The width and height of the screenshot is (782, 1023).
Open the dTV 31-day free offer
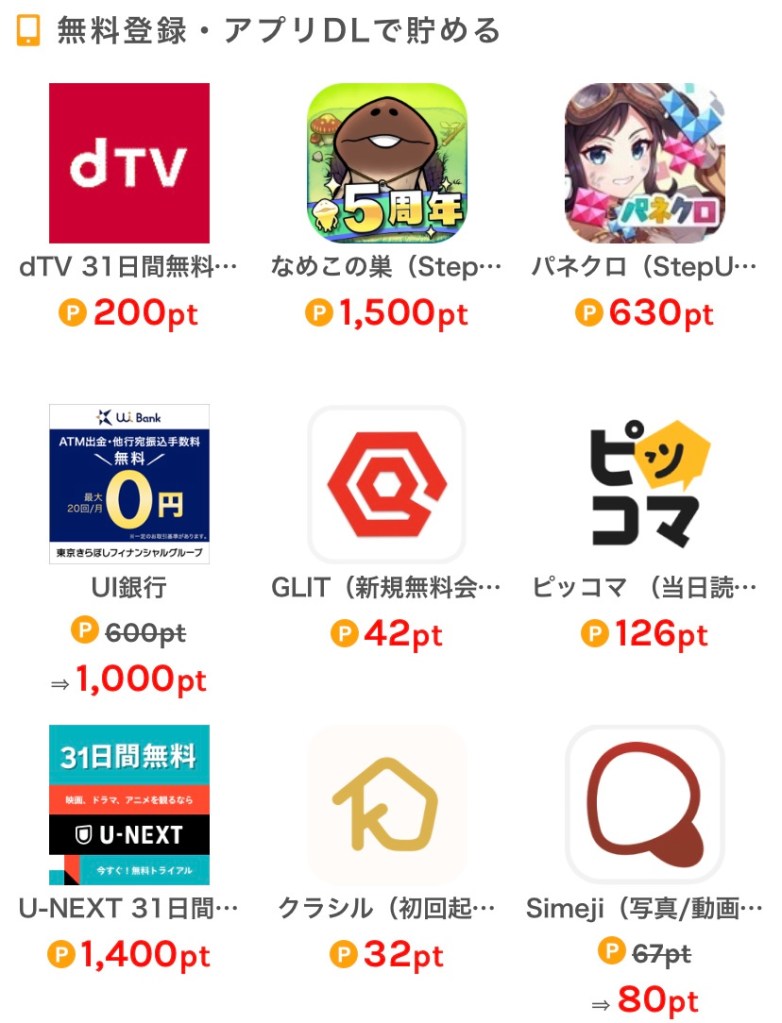(129, 163)
